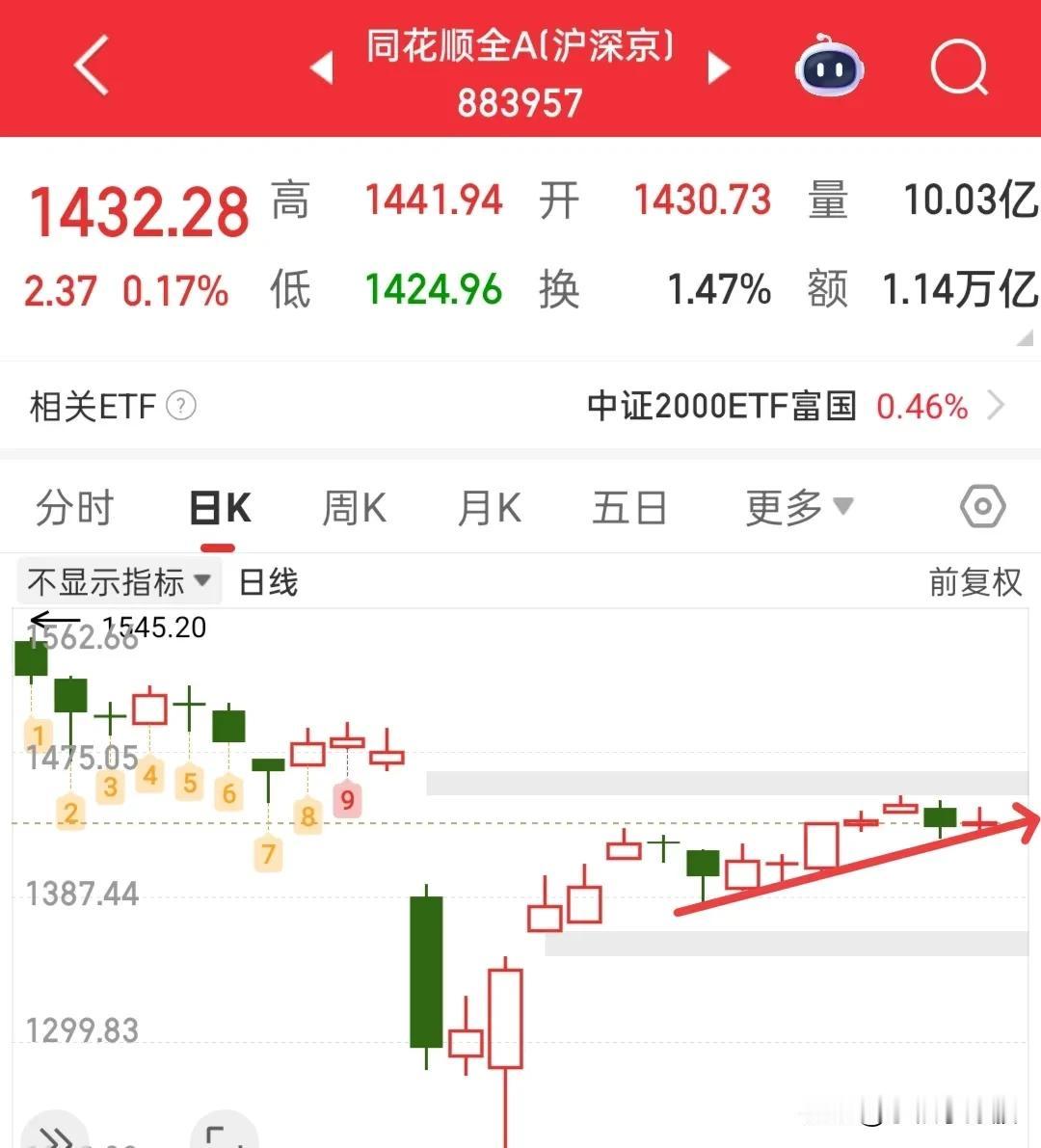Expand the 更多 chart period dropdown

(x=799, y=507)
